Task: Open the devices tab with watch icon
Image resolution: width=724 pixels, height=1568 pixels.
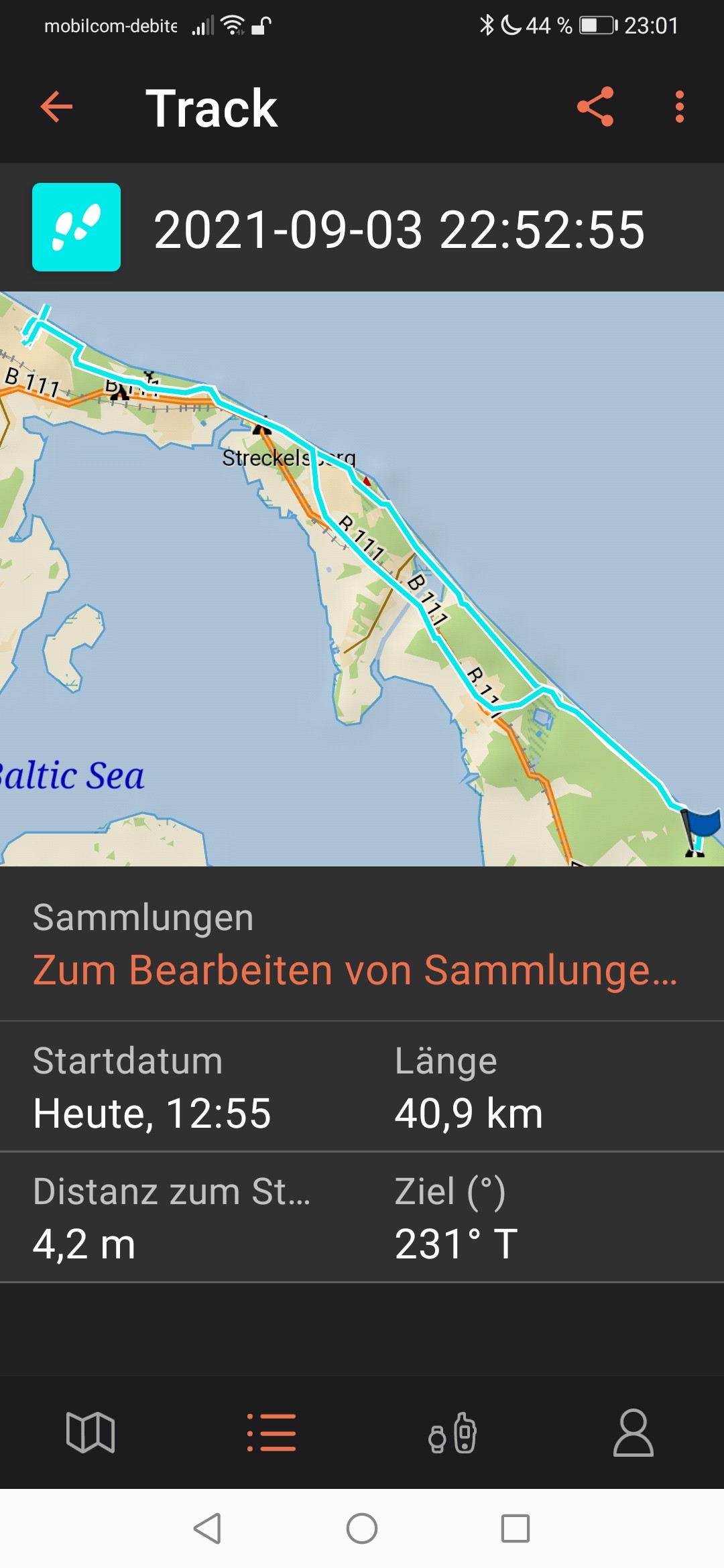Action: point(452,1433)
